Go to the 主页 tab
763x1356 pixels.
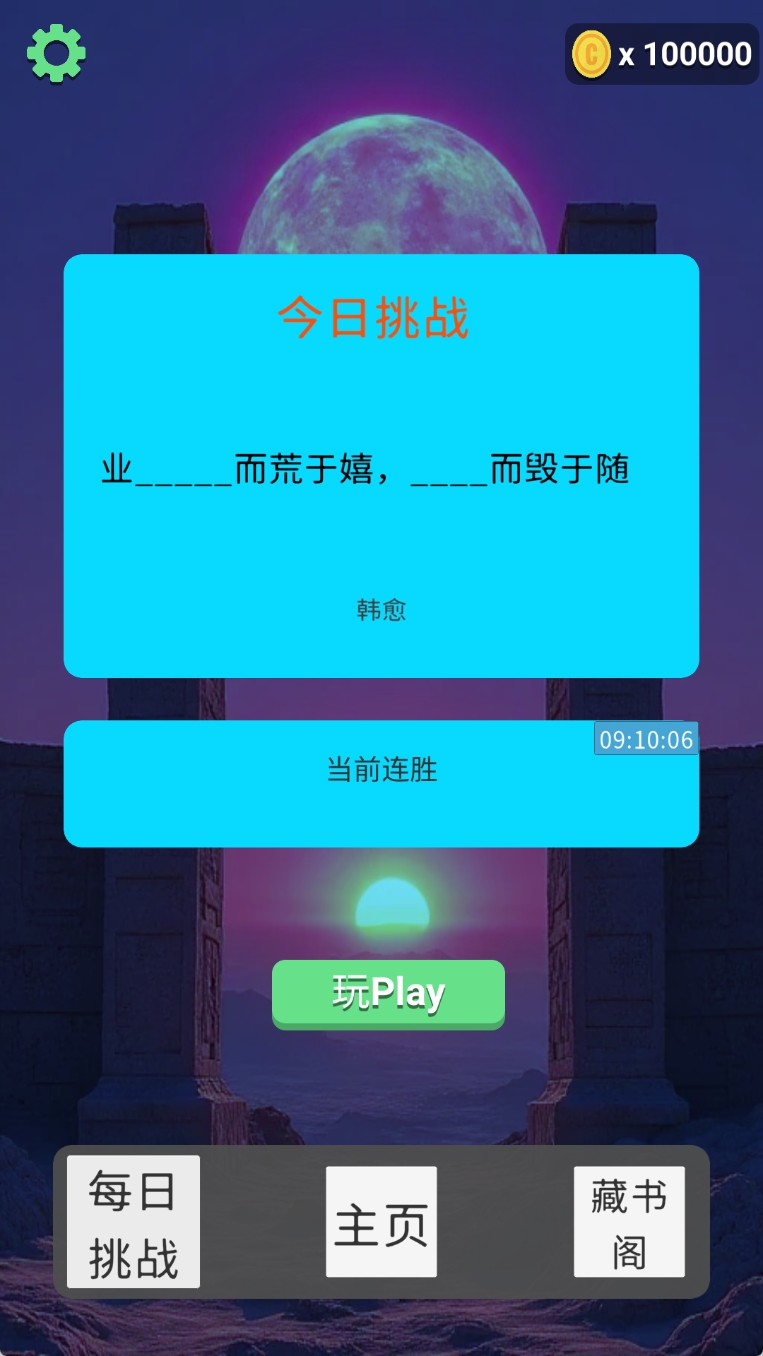(381, 1221)
